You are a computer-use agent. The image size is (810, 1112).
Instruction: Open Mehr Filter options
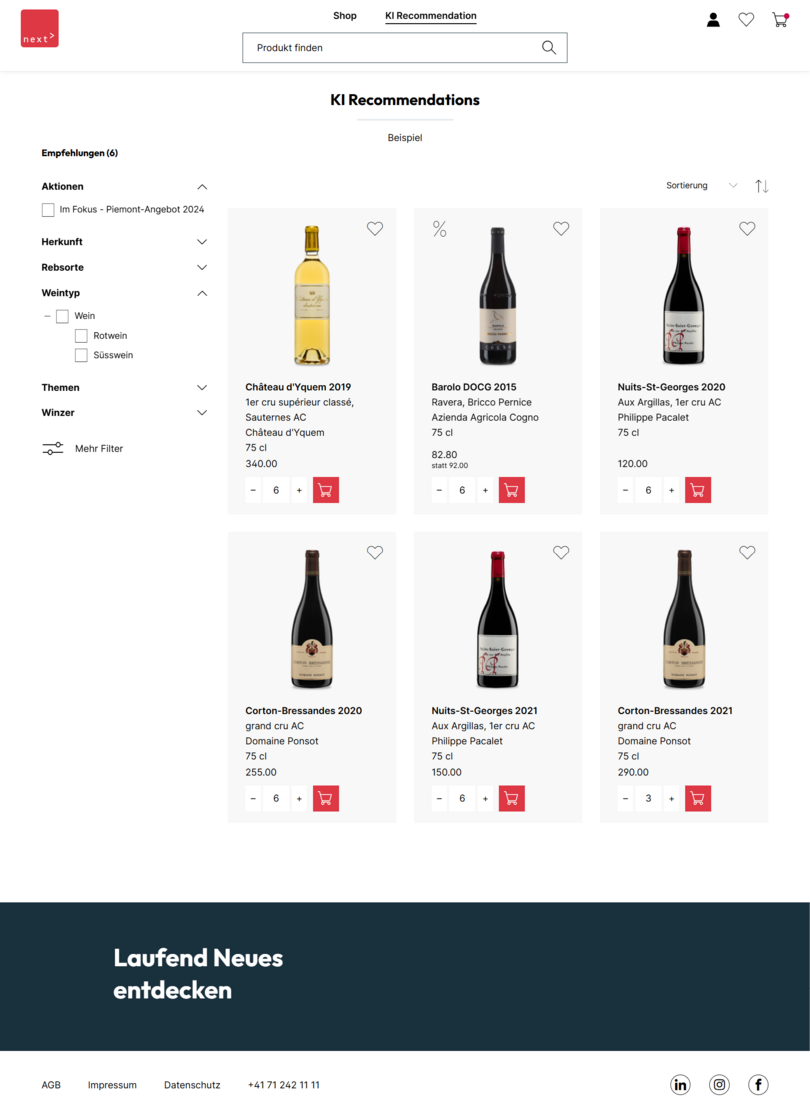click(x=82, y=449)
